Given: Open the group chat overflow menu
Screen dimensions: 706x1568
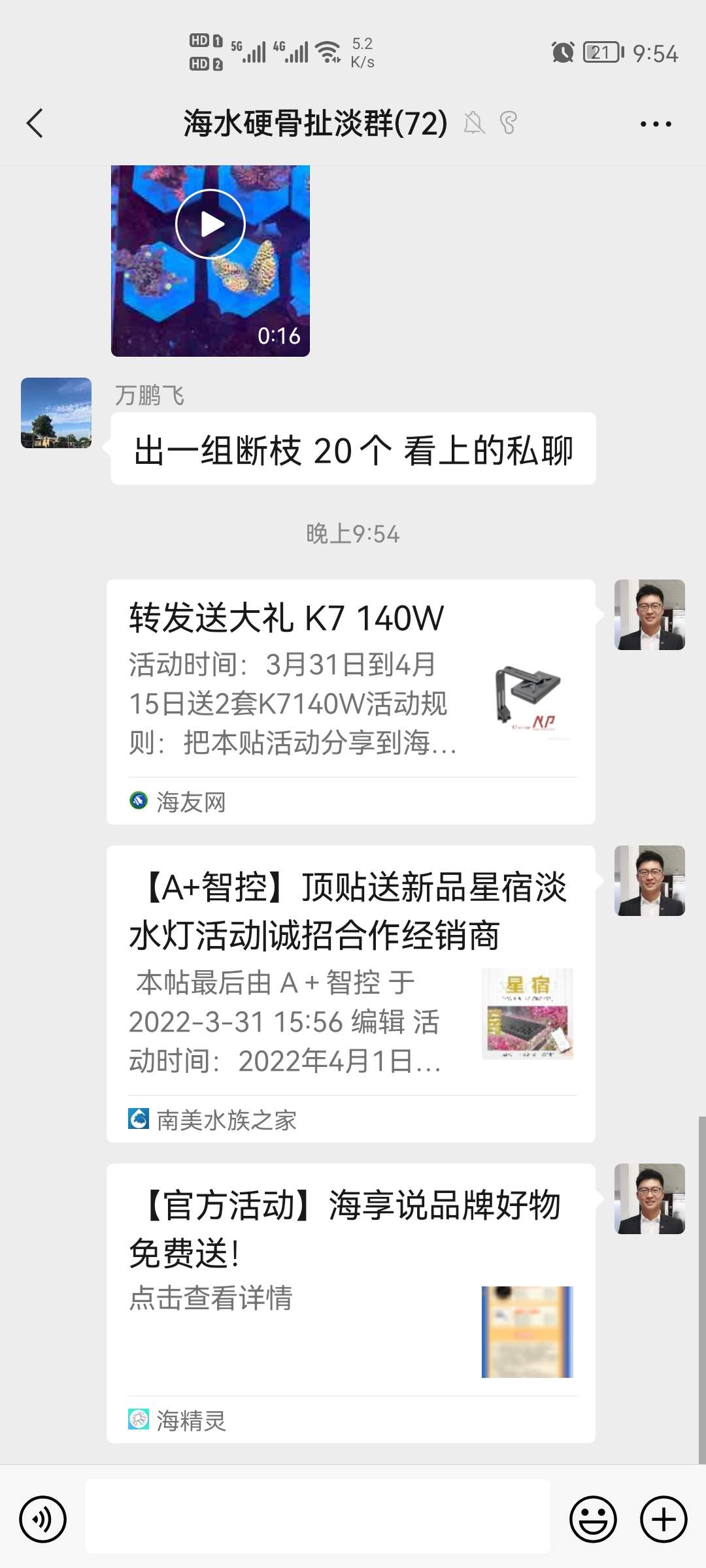Looking at the screenshot, I should (656, 123).
